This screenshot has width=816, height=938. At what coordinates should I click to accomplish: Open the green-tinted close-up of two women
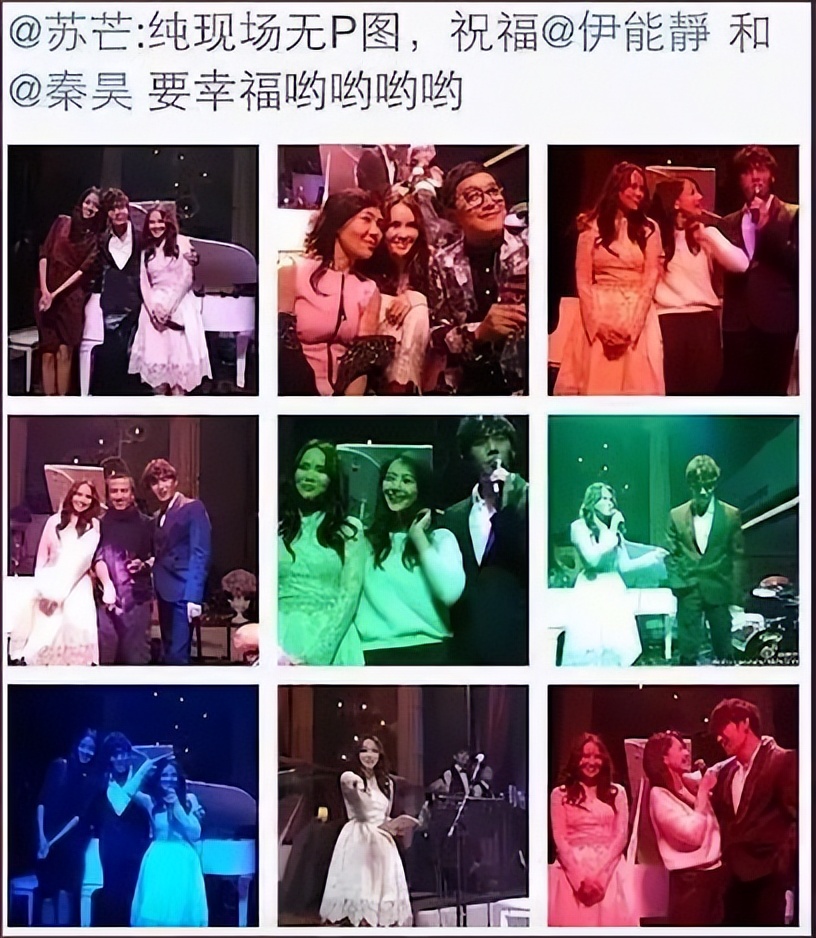click(403, 540)
